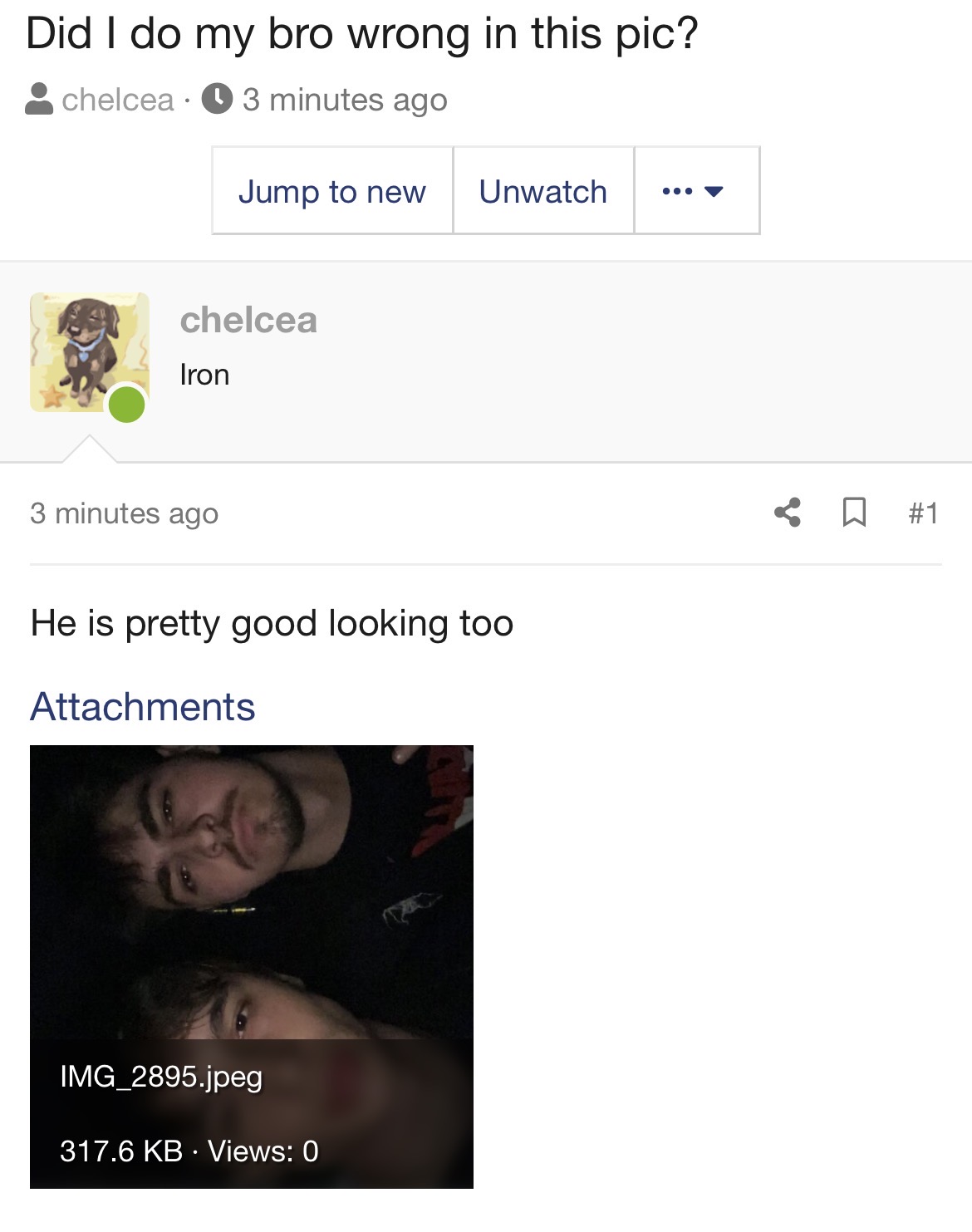Jump to new posts in thread
This screenshot has width=972, height=1232.
pos(331,191)
